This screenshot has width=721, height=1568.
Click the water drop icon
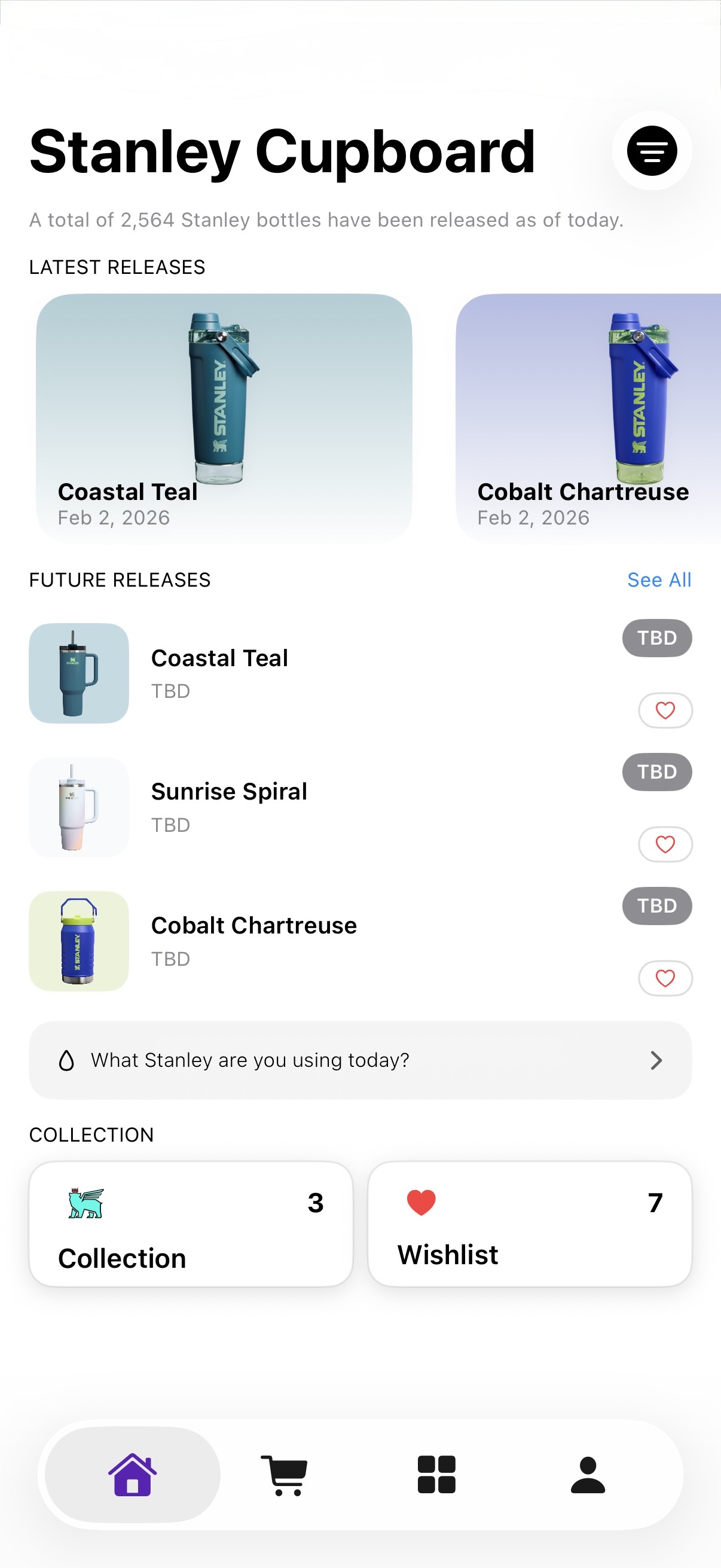68,1059
